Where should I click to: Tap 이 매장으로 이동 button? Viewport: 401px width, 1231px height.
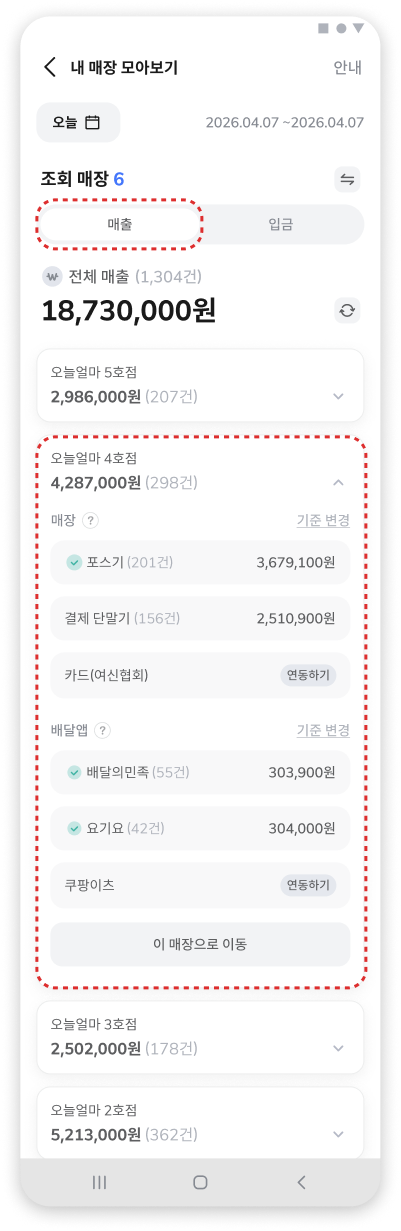200,944
